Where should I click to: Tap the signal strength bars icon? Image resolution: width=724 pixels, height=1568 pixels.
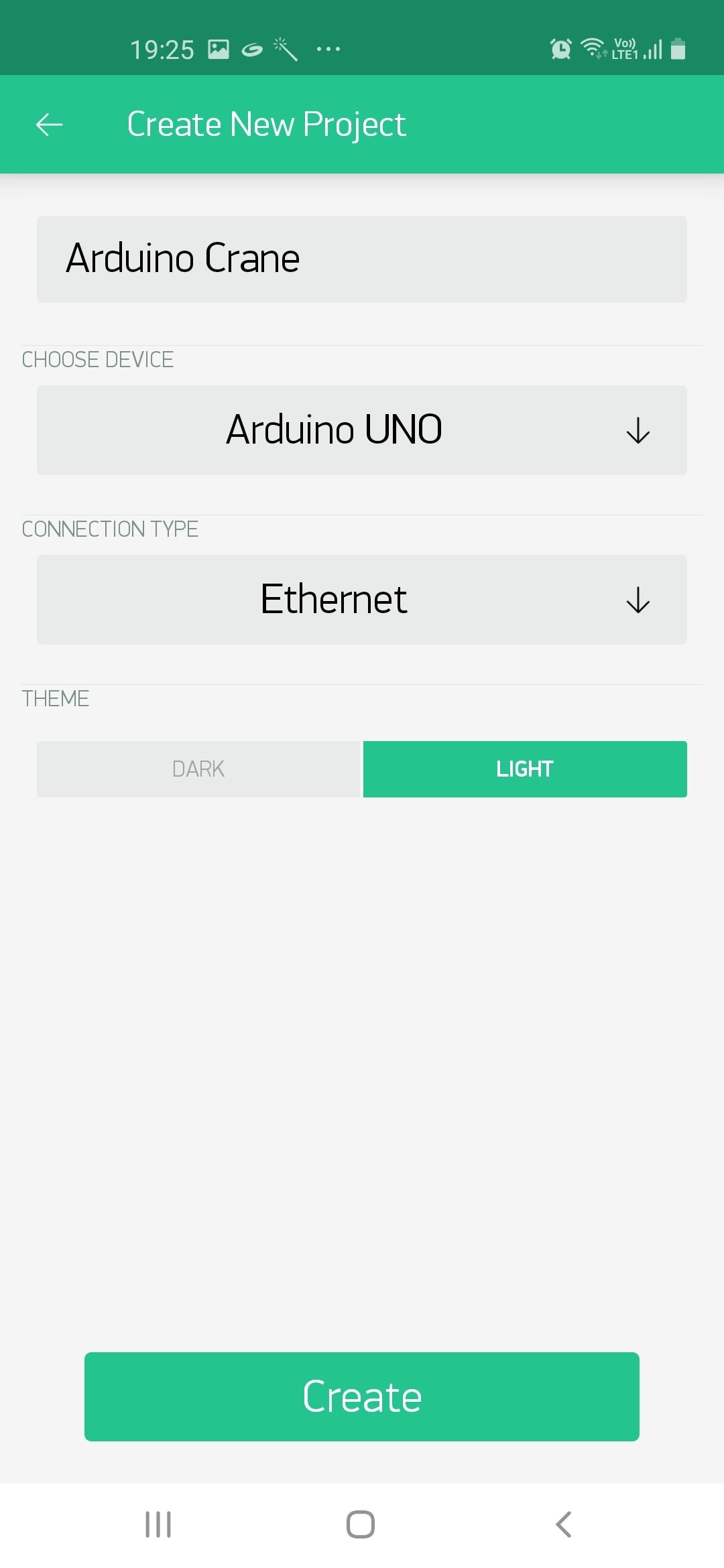coord(651,49)
